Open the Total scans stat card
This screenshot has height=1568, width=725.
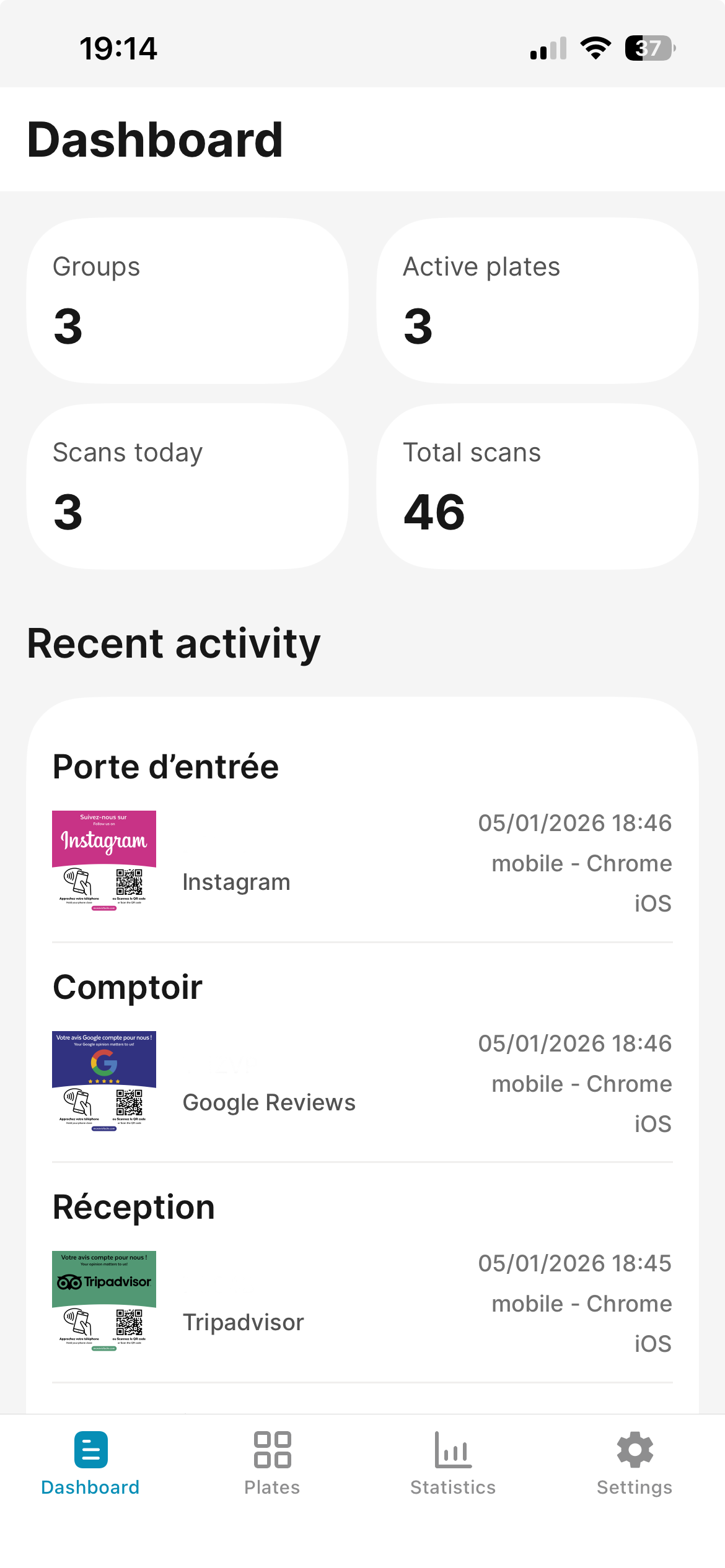pyautogui.click(x=538, y=485)
